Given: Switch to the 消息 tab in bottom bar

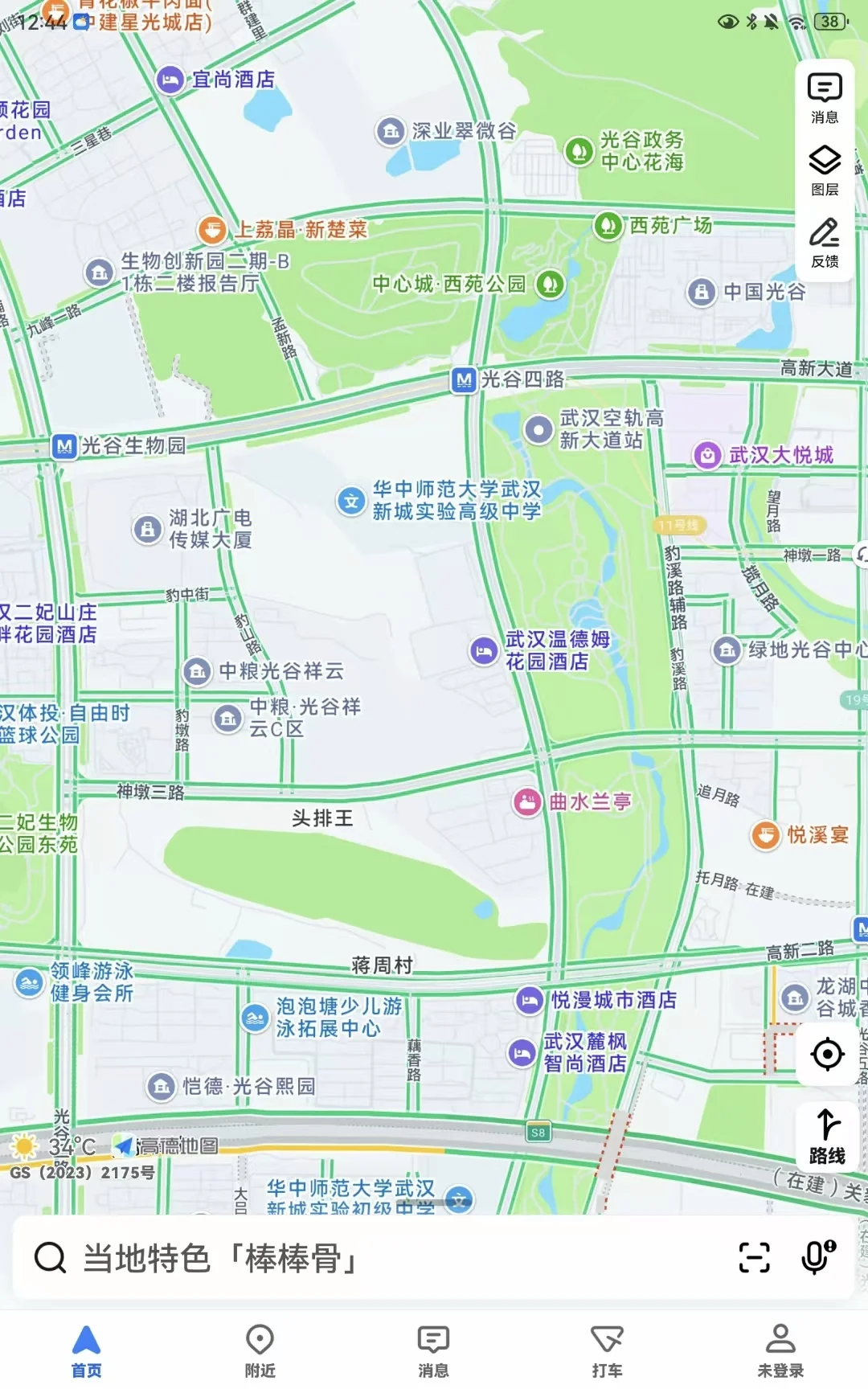Looking at the screenshot, I should [433, 1350].
